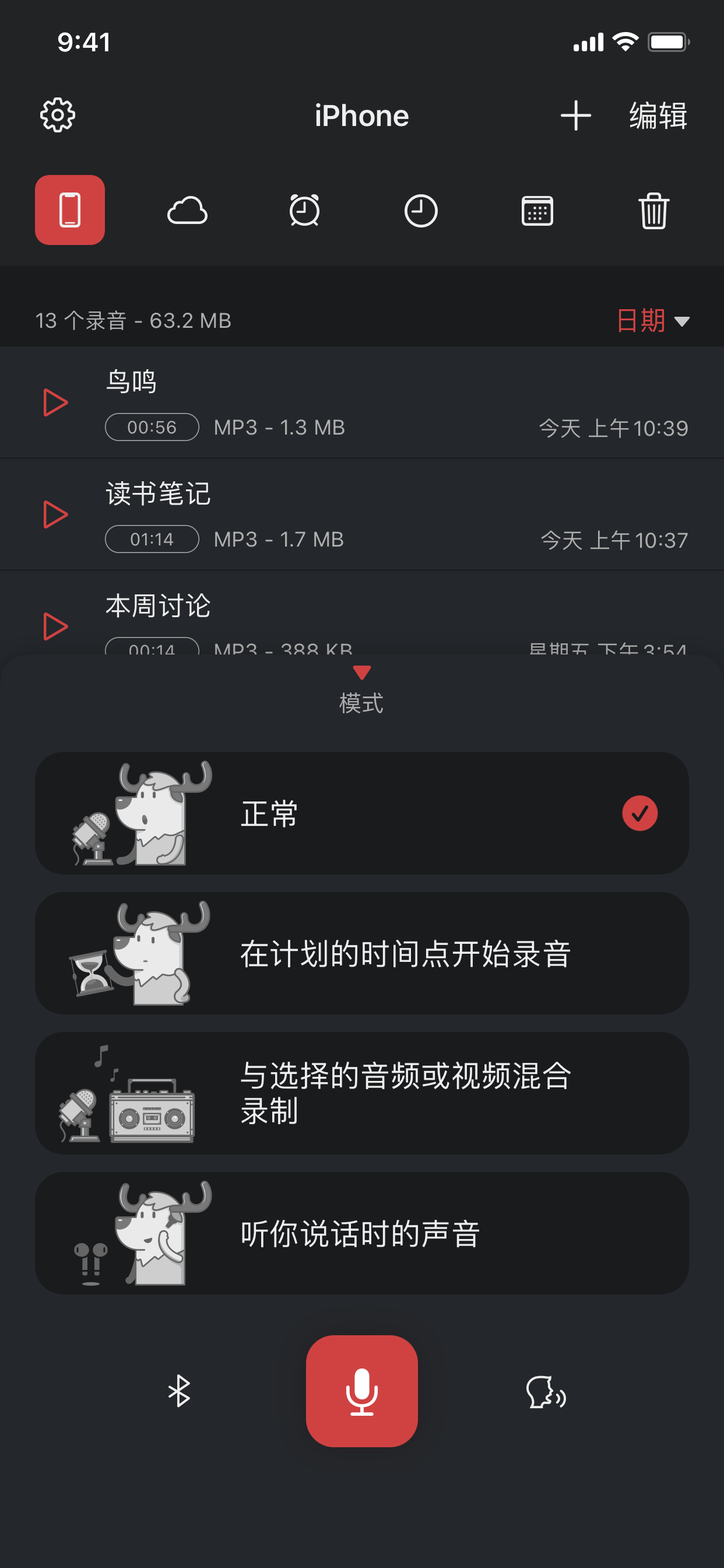Select 与选择的音频或视频混合录制 mode

point(361,1093)
